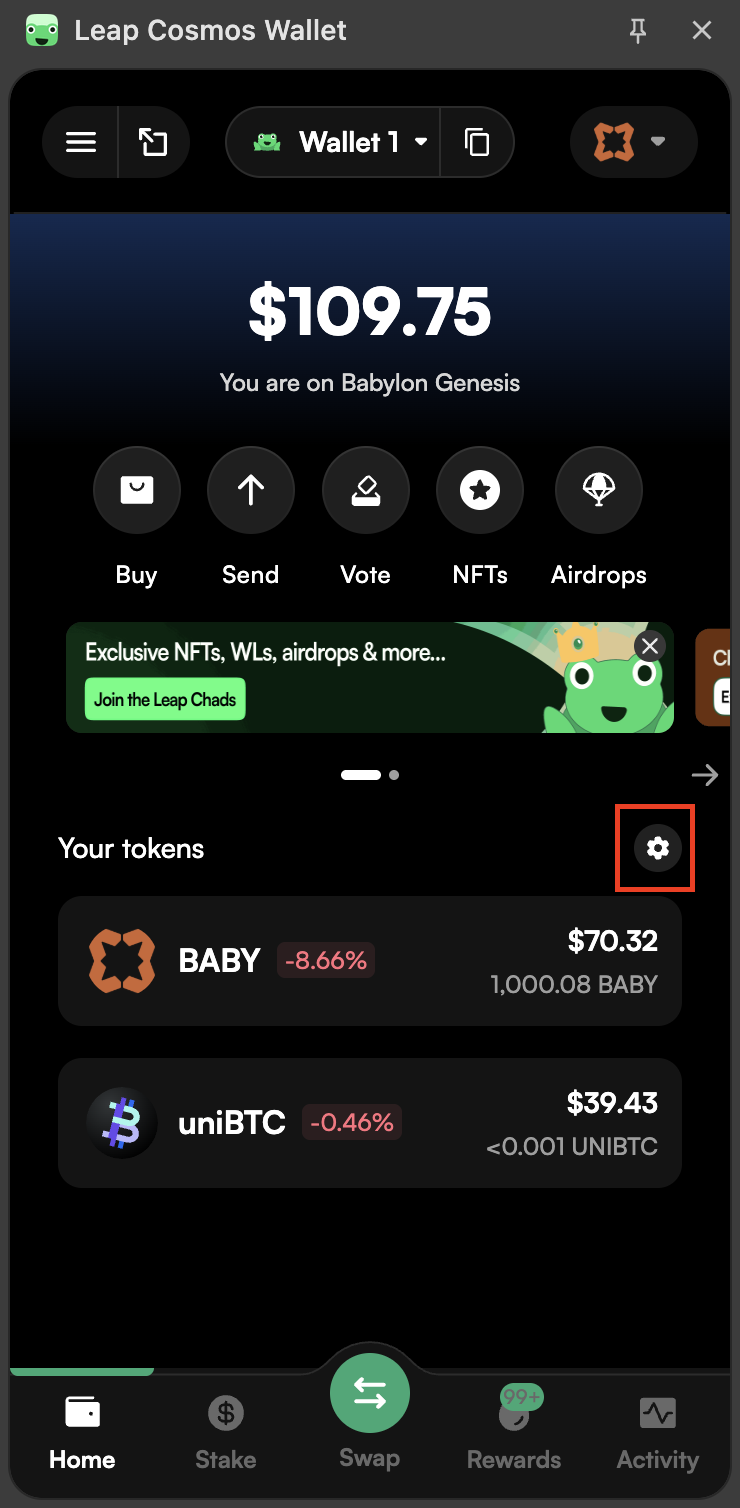Open token settings gear
The image size is (740, 1508).
(x=656, y=849)
